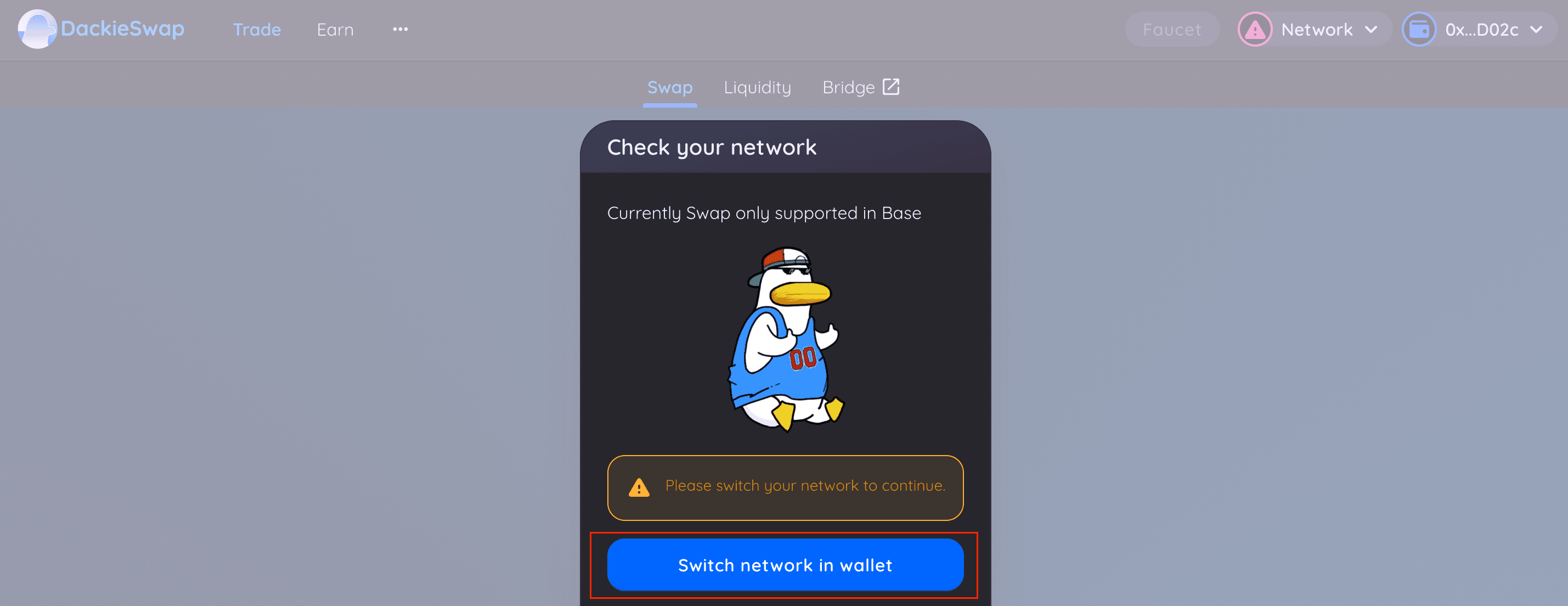Select the Swap tab
Viewport: 1568px width, 606px height.
[669, 87]
